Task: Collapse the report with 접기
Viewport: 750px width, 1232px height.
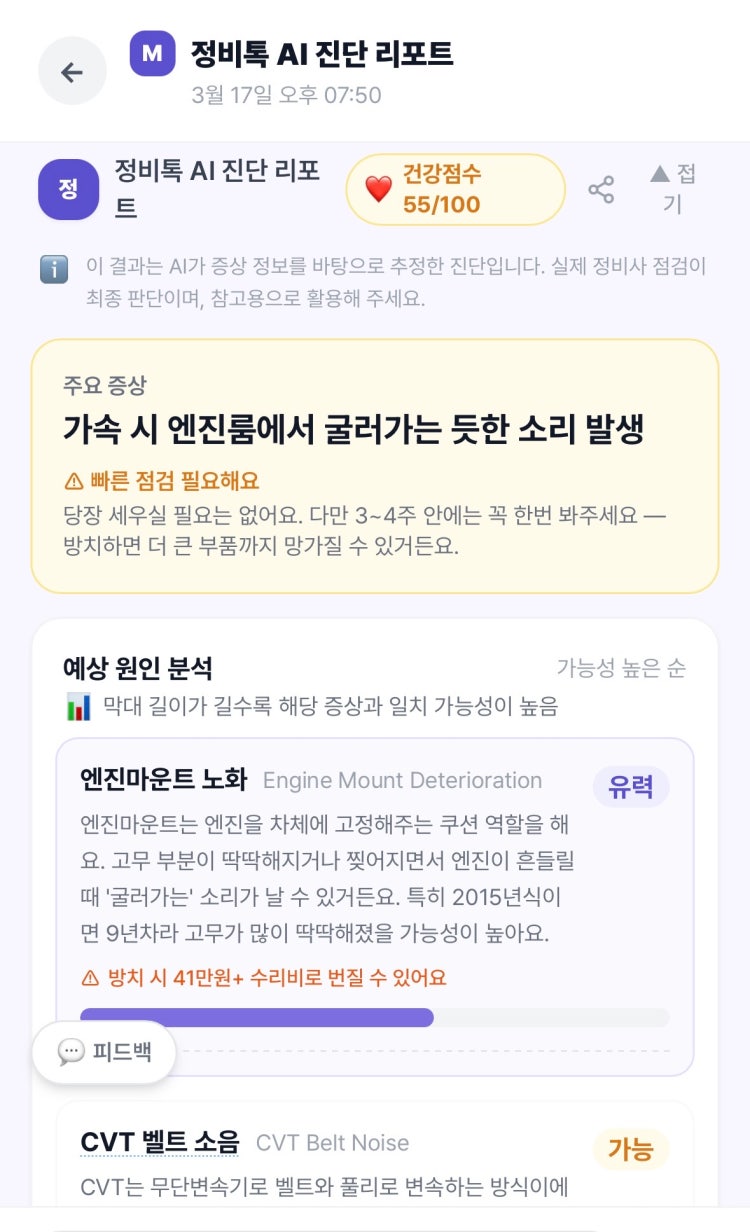Action: tap(673, 189)
